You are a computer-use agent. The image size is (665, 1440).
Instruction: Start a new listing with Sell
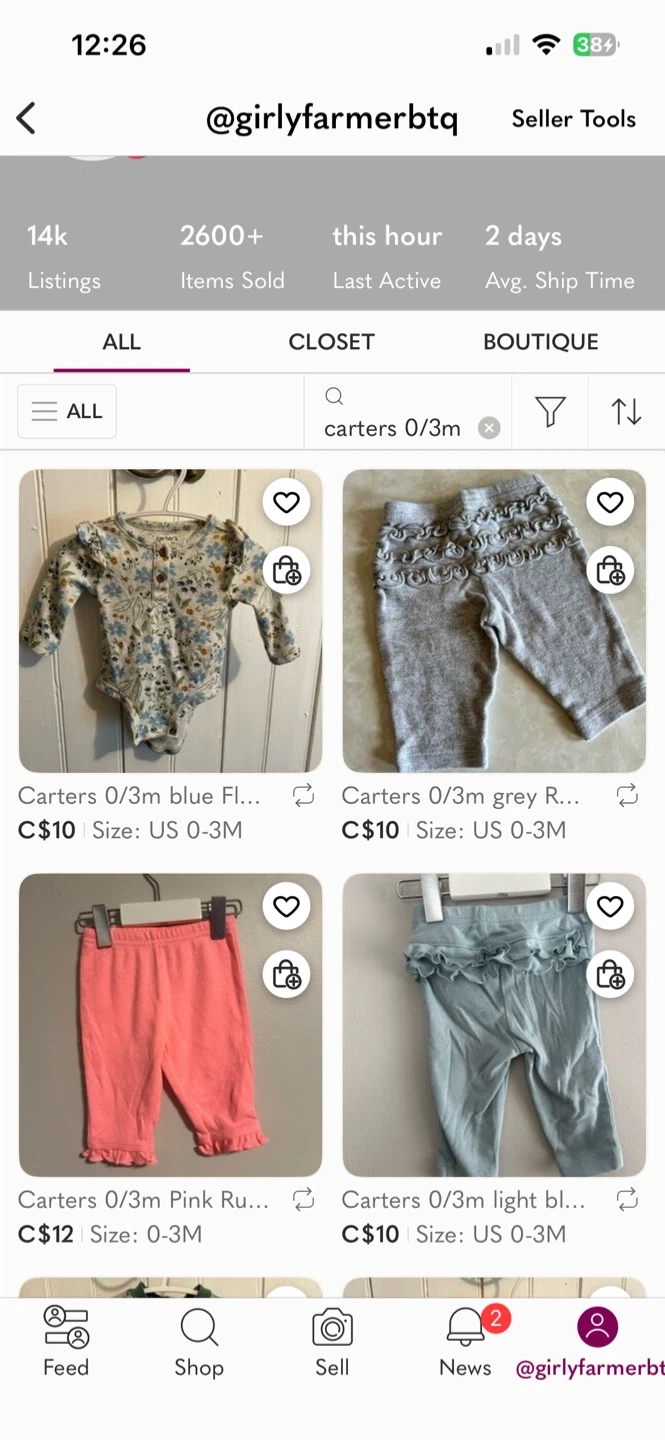click(332, 1342)
